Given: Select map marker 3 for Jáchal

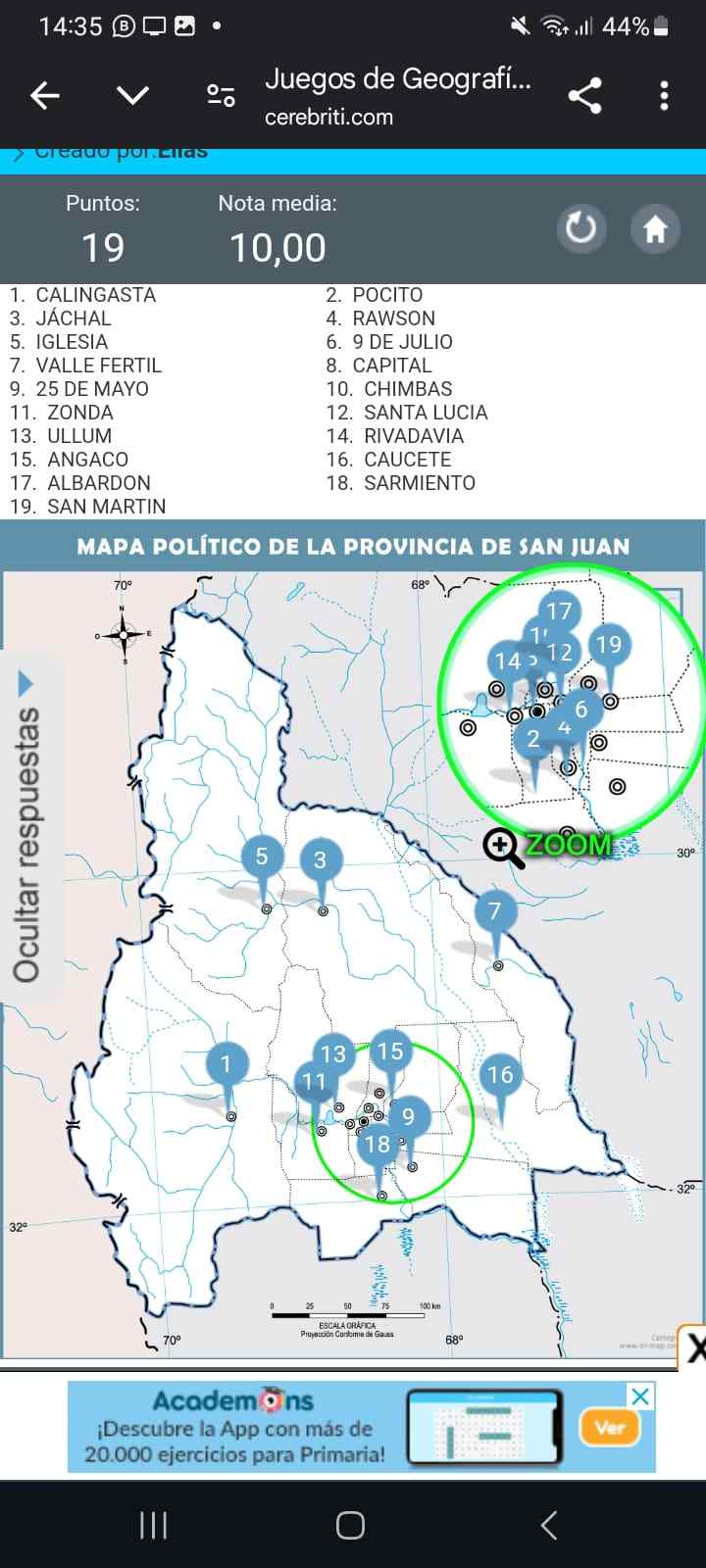Looking at the screenshot, I should pos(320,860).
